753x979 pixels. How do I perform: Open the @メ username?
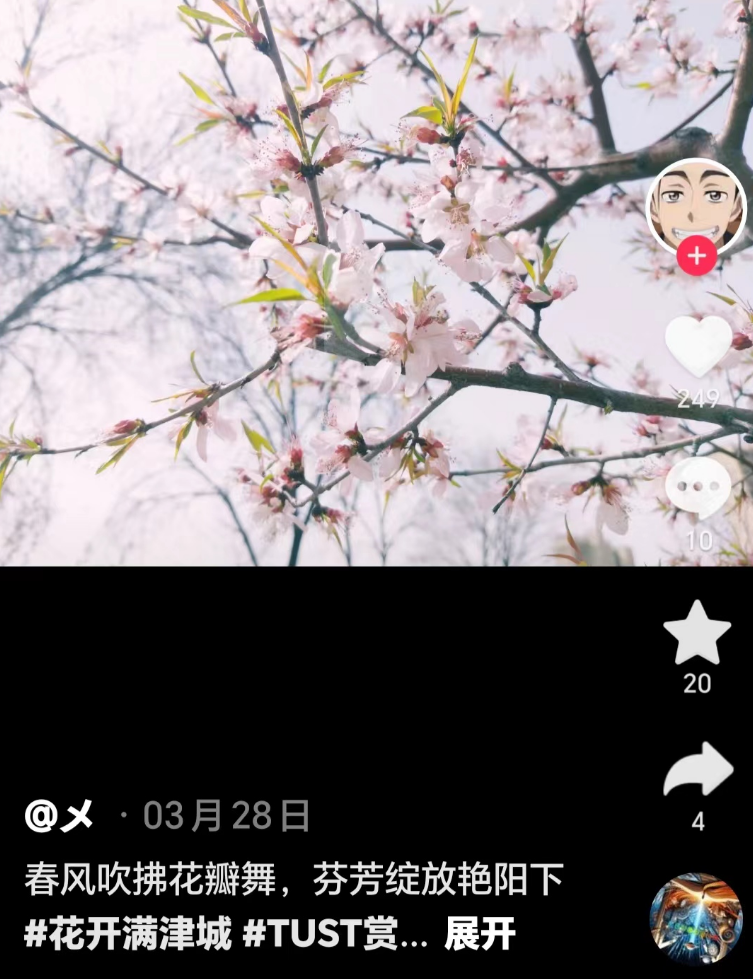click(x=59, y=816)
